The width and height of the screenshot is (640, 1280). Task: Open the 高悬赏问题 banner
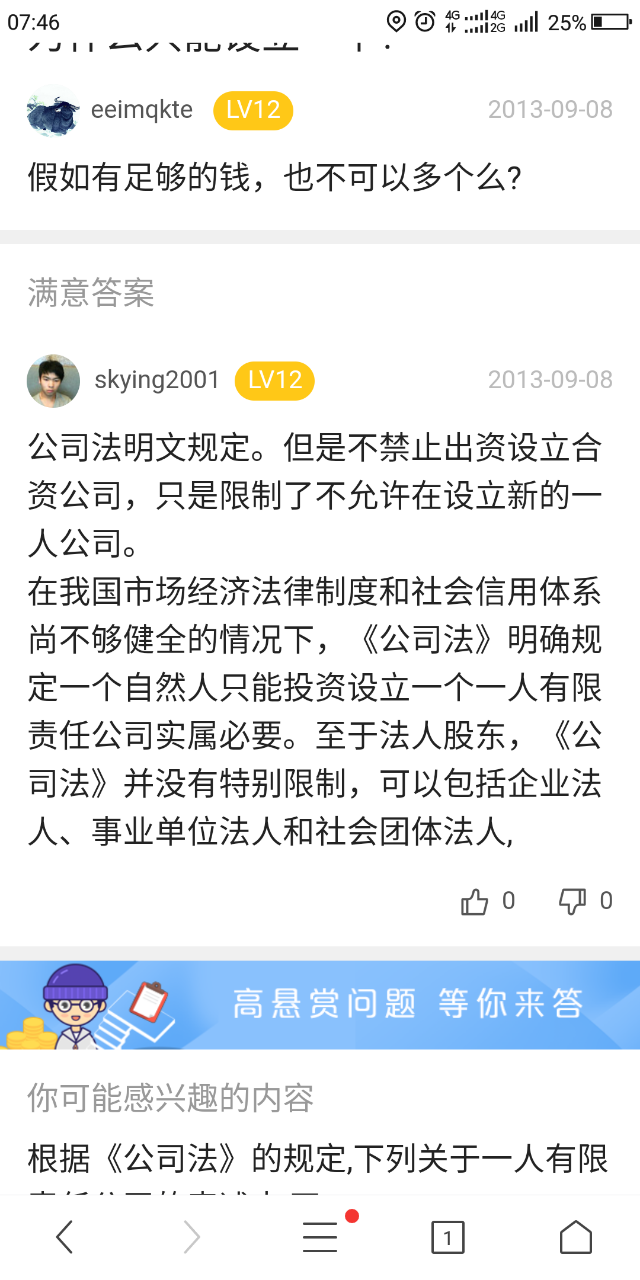[x=320, y=1004]
